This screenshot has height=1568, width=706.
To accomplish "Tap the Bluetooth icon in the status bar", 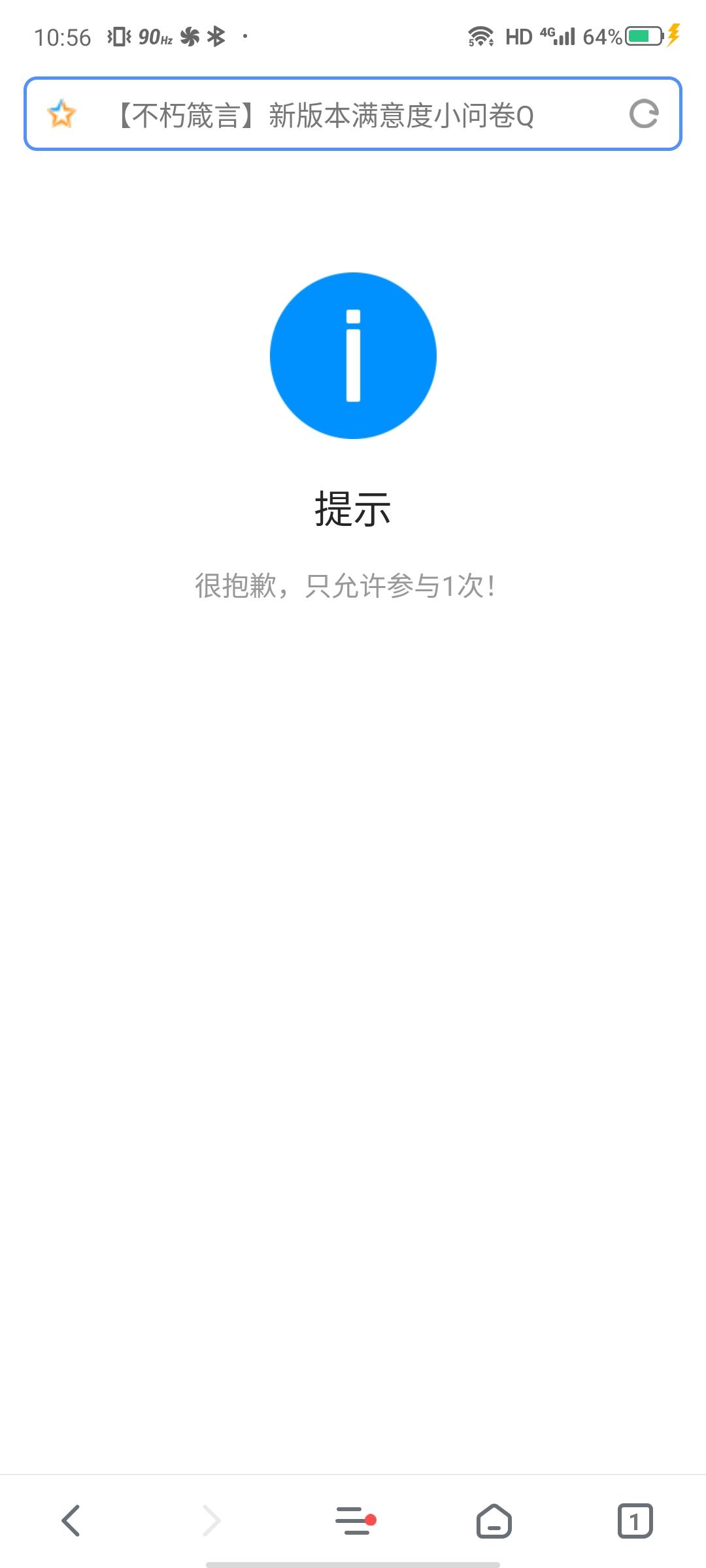I will tap(218, 36).
